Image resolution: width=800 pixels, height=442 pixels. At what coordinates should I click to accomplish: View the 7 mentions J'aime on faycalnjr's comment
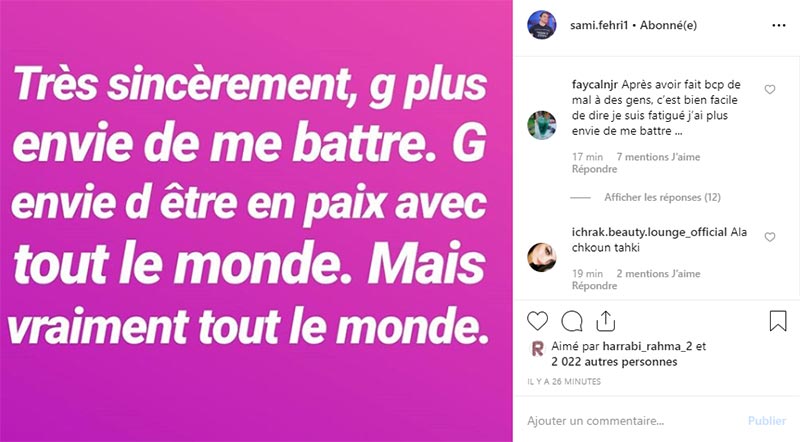657,157
